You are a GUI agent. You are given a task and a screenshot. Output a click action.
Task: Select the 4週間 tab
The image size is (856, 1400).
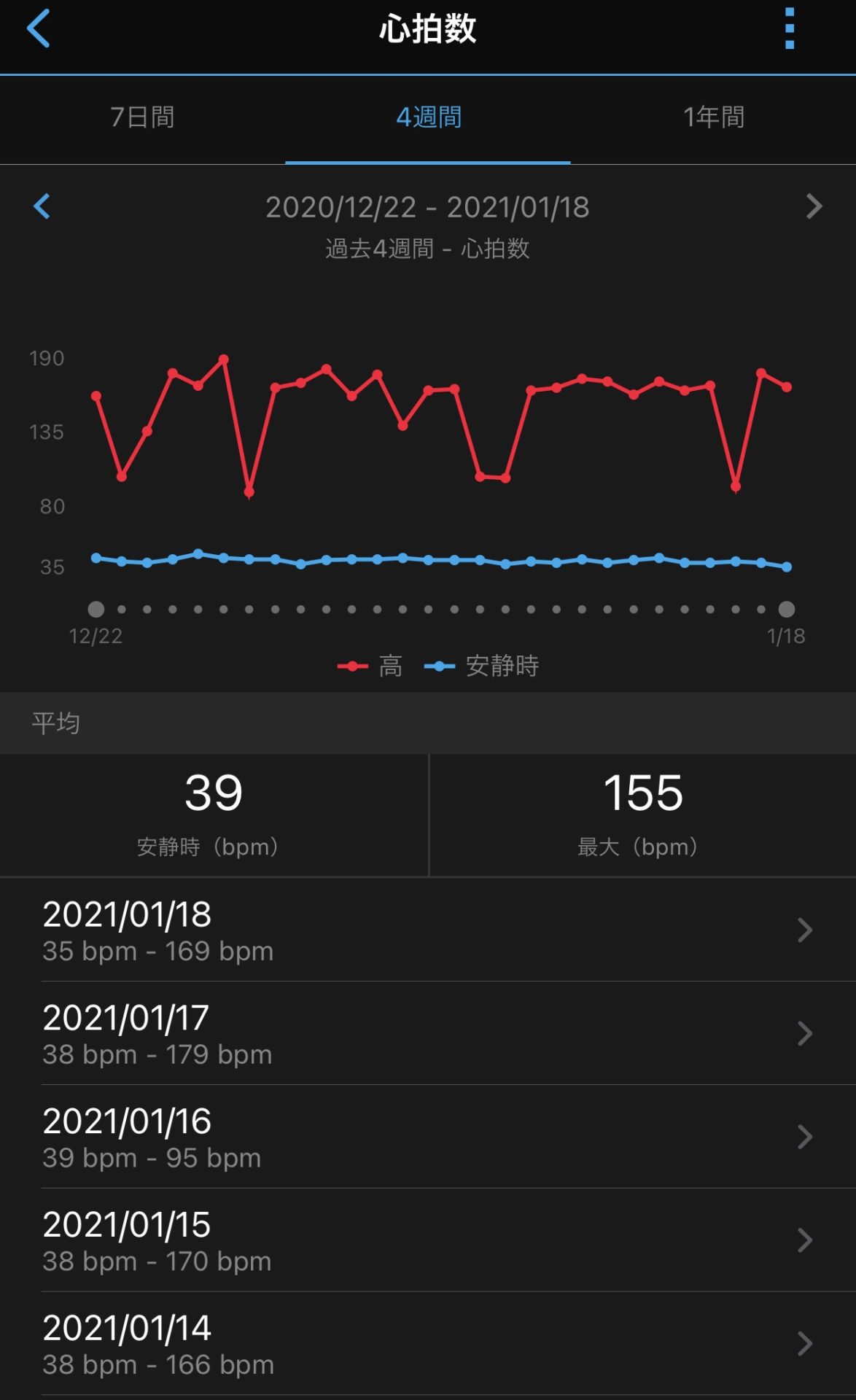point(428,117)
